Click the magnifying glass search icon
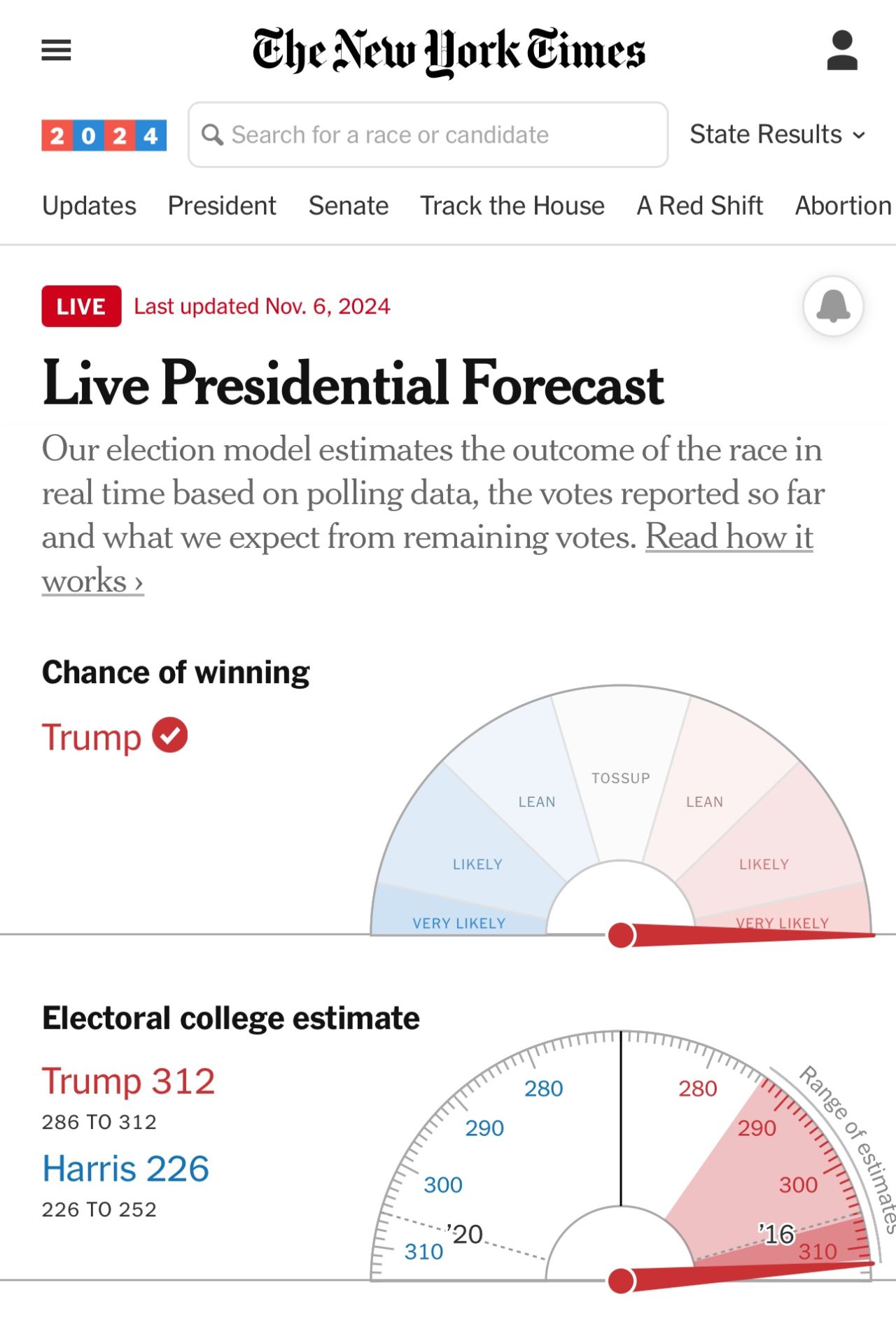This screenshot has width=896, height=1320. tap(213, 134)
